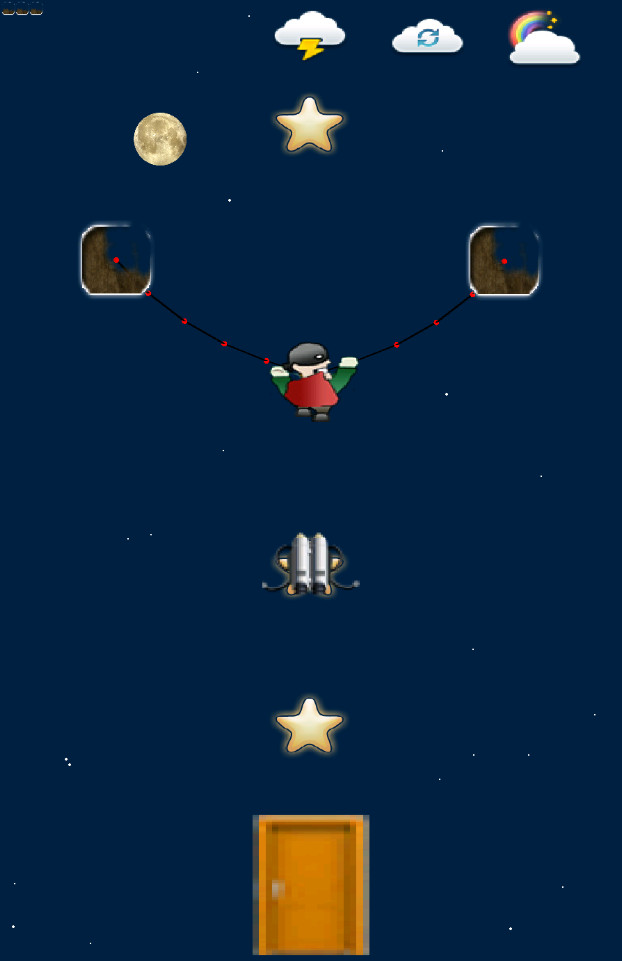Tap the lightning bolt cloud

click(310, 35)
